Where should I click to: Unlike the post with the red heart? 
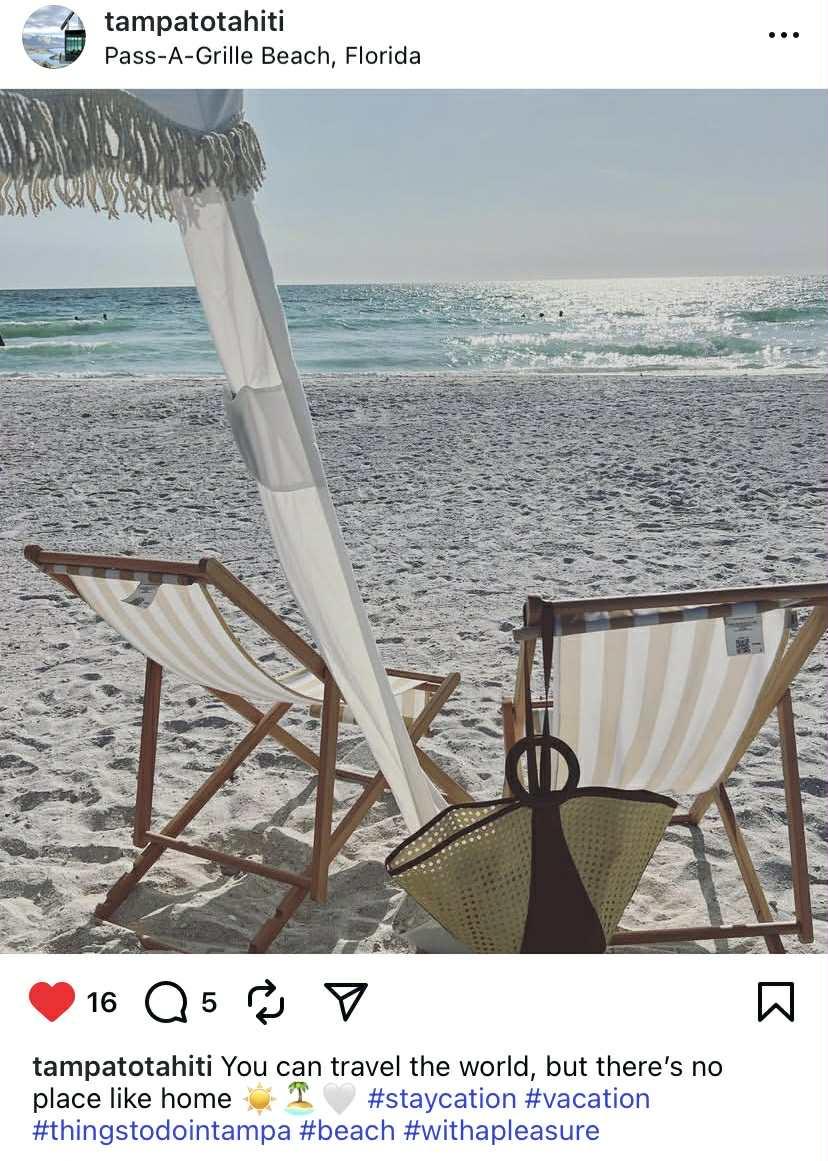tap(52, 1001)
